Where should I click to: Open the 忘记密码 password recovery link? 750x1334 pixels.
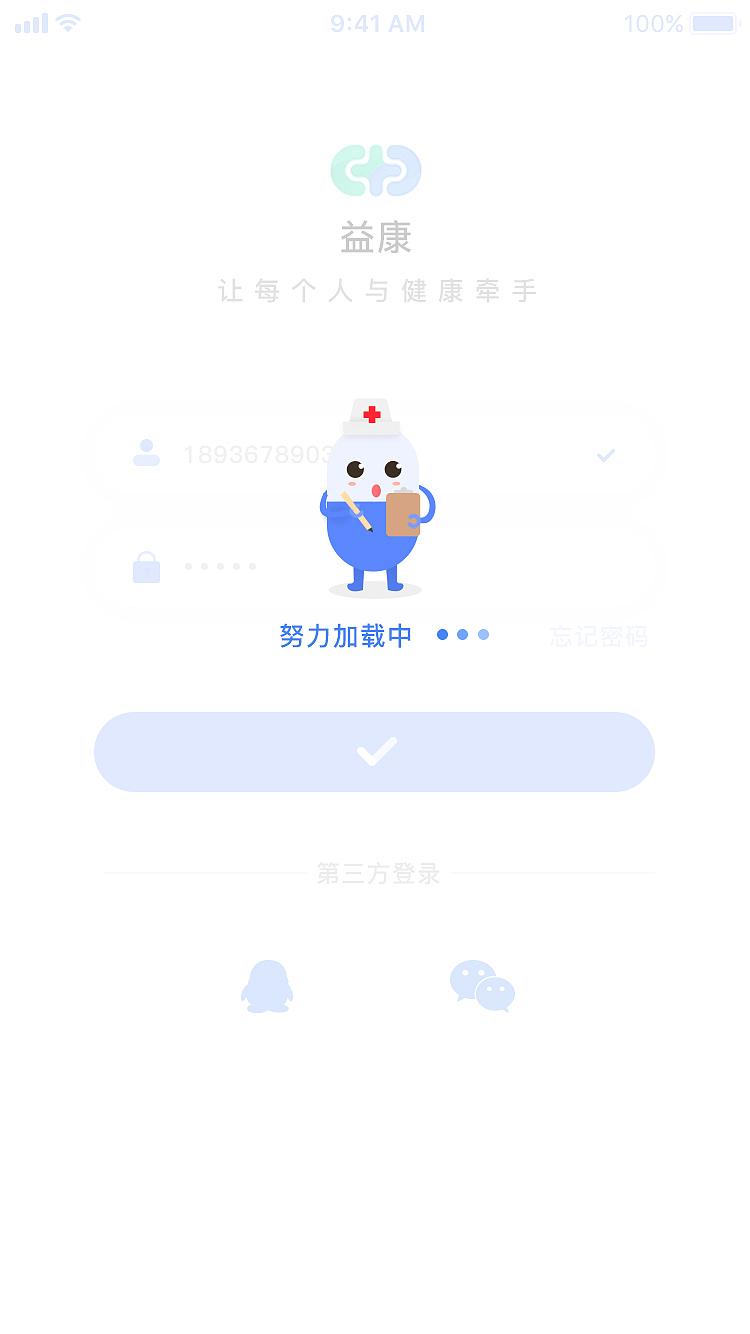[x=598, y=637]
